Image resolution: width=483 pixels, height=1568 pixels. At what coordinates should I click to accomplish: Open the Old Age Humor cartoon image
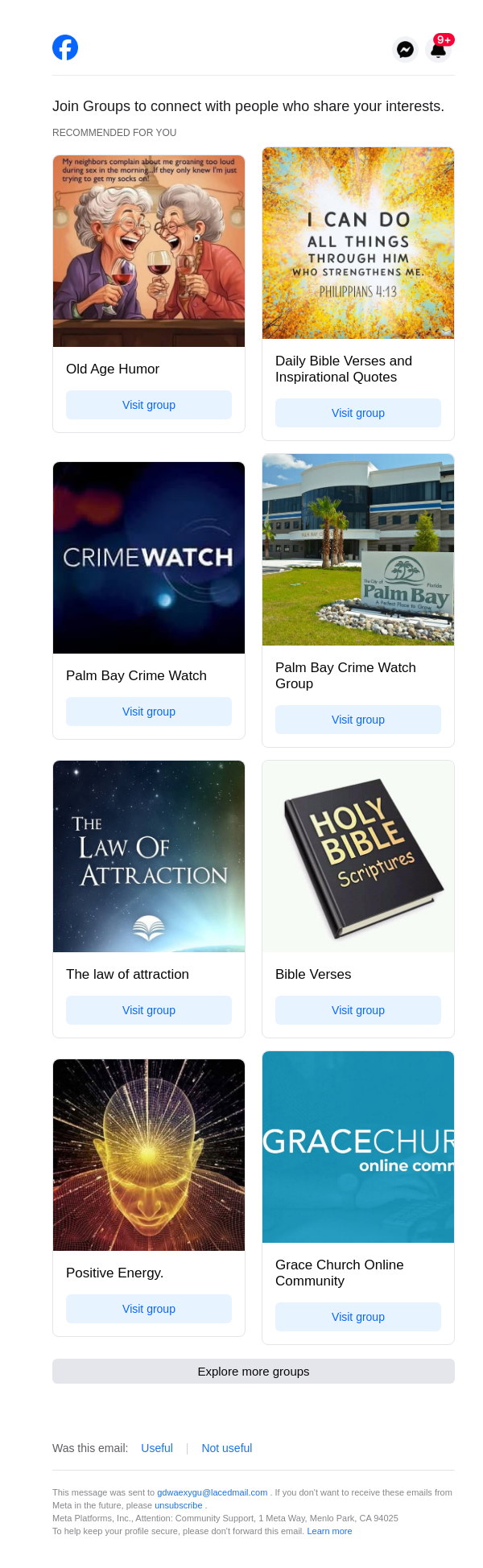click(x=149, y=251)
